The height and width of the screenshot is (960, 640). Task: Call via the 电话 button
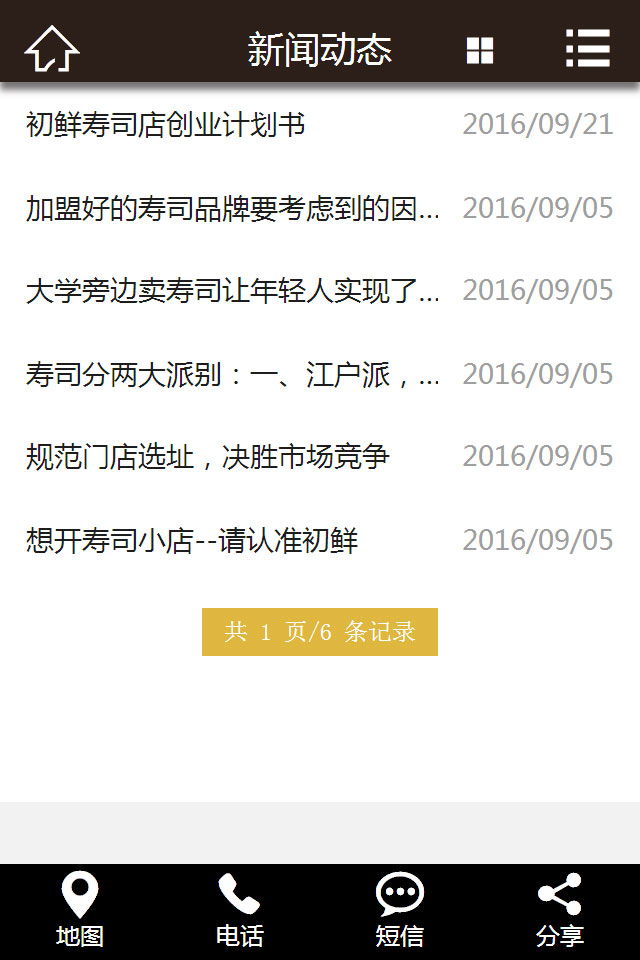click(240, 910)
